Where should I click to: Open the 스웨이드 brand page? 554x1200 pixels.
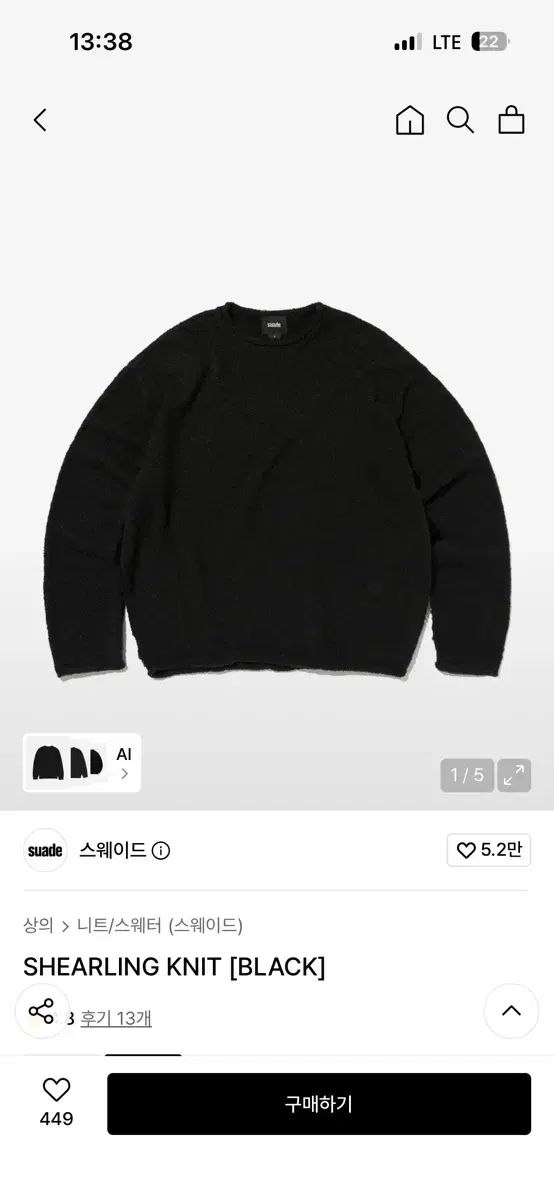coord(114,850)
